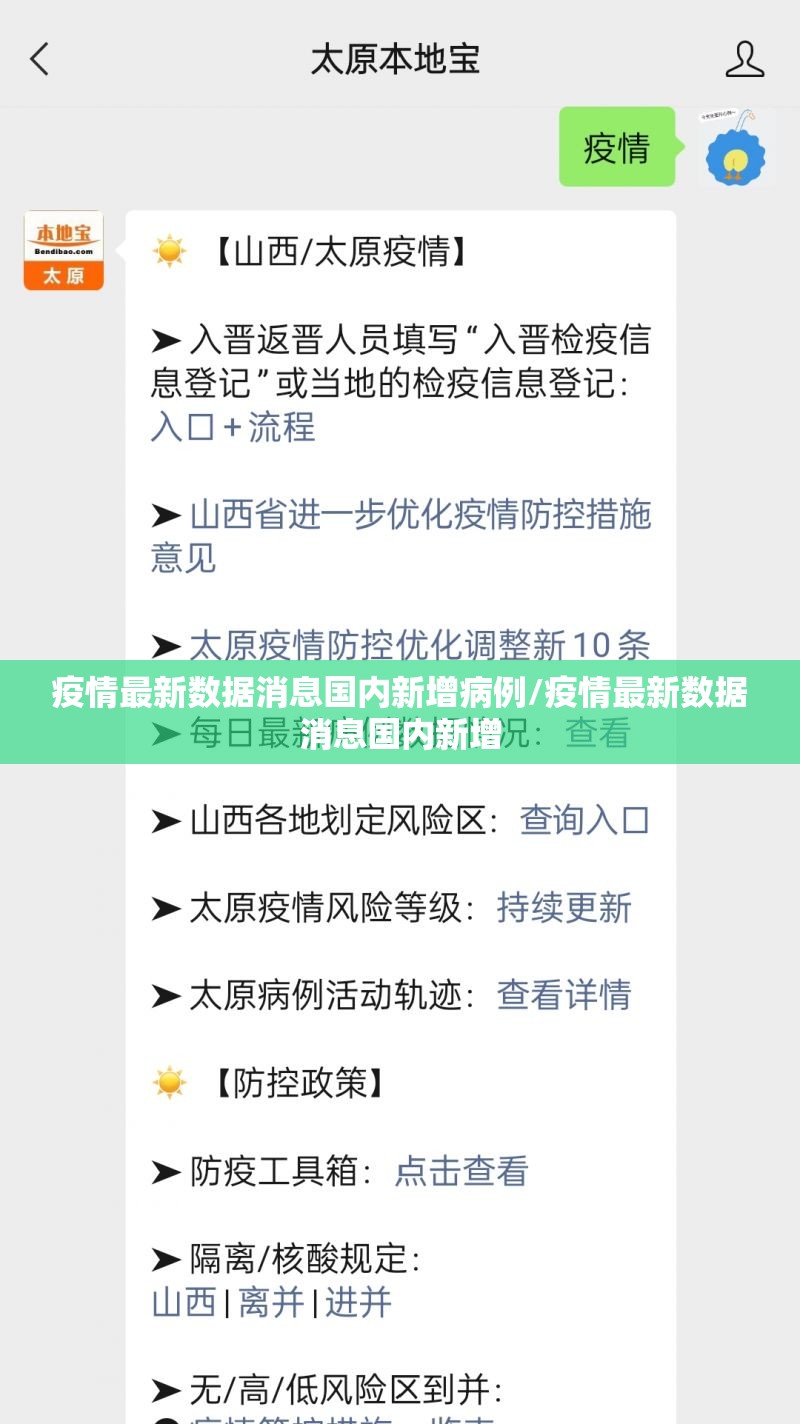Image resolution: width=800 pixels, height=1424 pixels.
Task: Click the back arrow to exit chat
Action: coord(38,60)
